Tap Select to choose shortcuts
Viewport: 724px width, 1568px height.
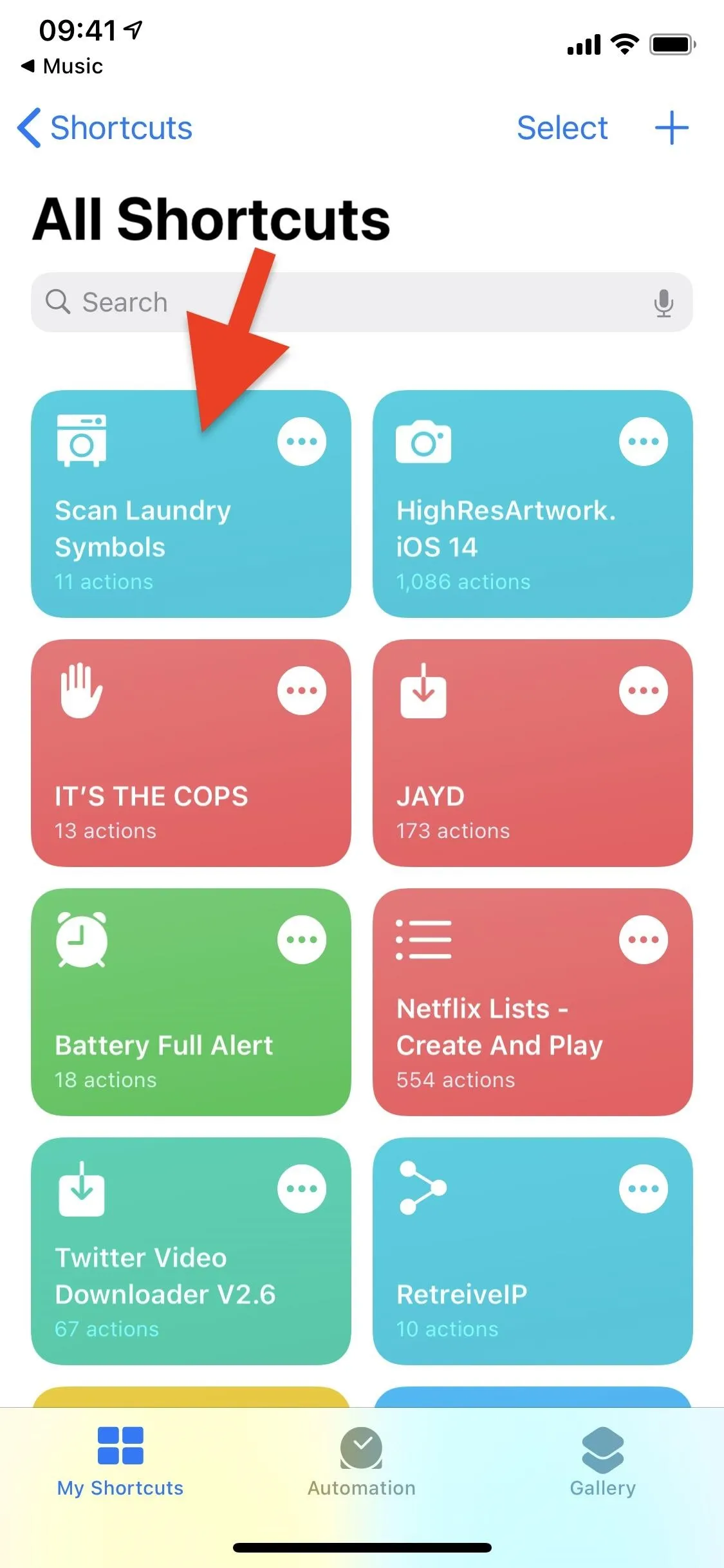(x=562, y=127)
